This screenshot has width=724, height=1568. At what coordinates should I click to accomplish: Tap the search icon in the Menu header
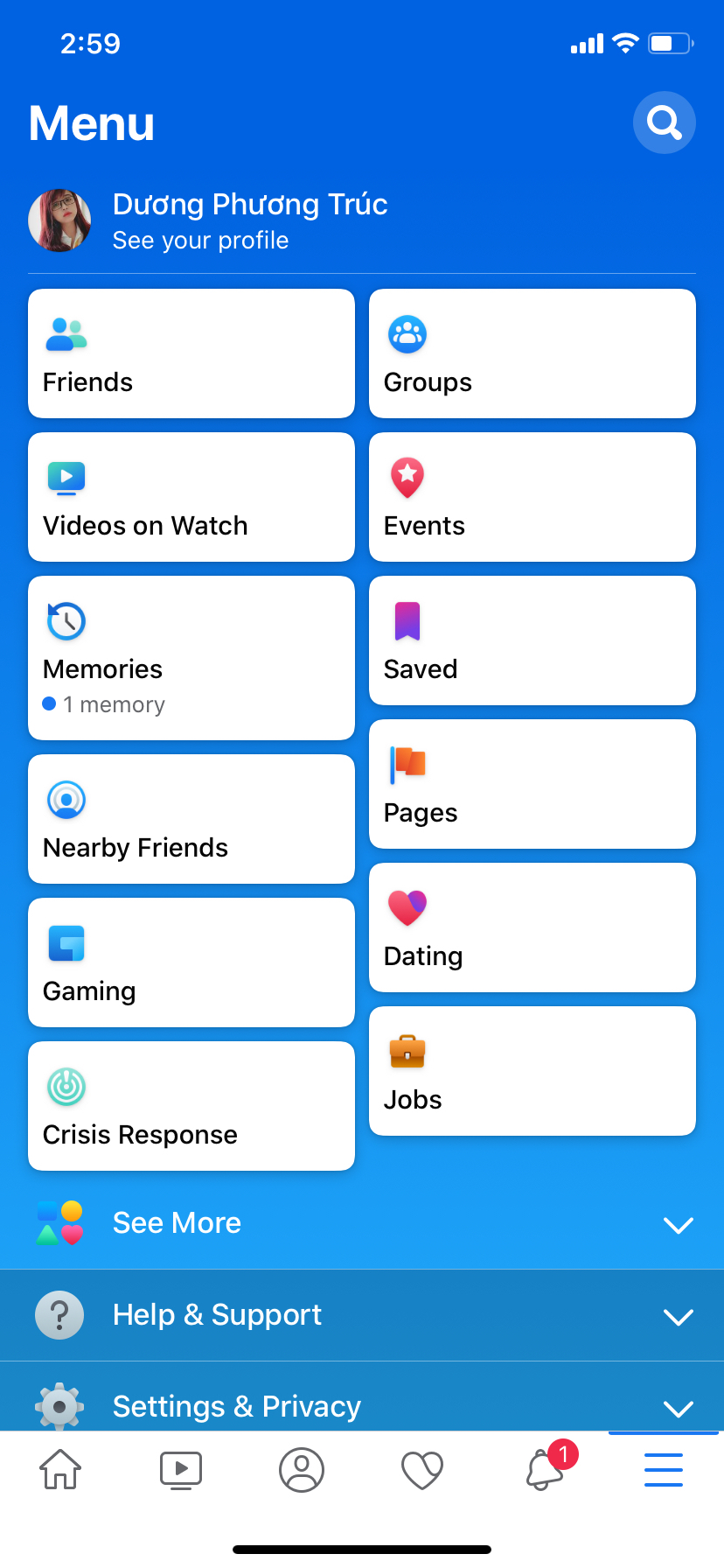pyautogui.click(x=664, y=122)
